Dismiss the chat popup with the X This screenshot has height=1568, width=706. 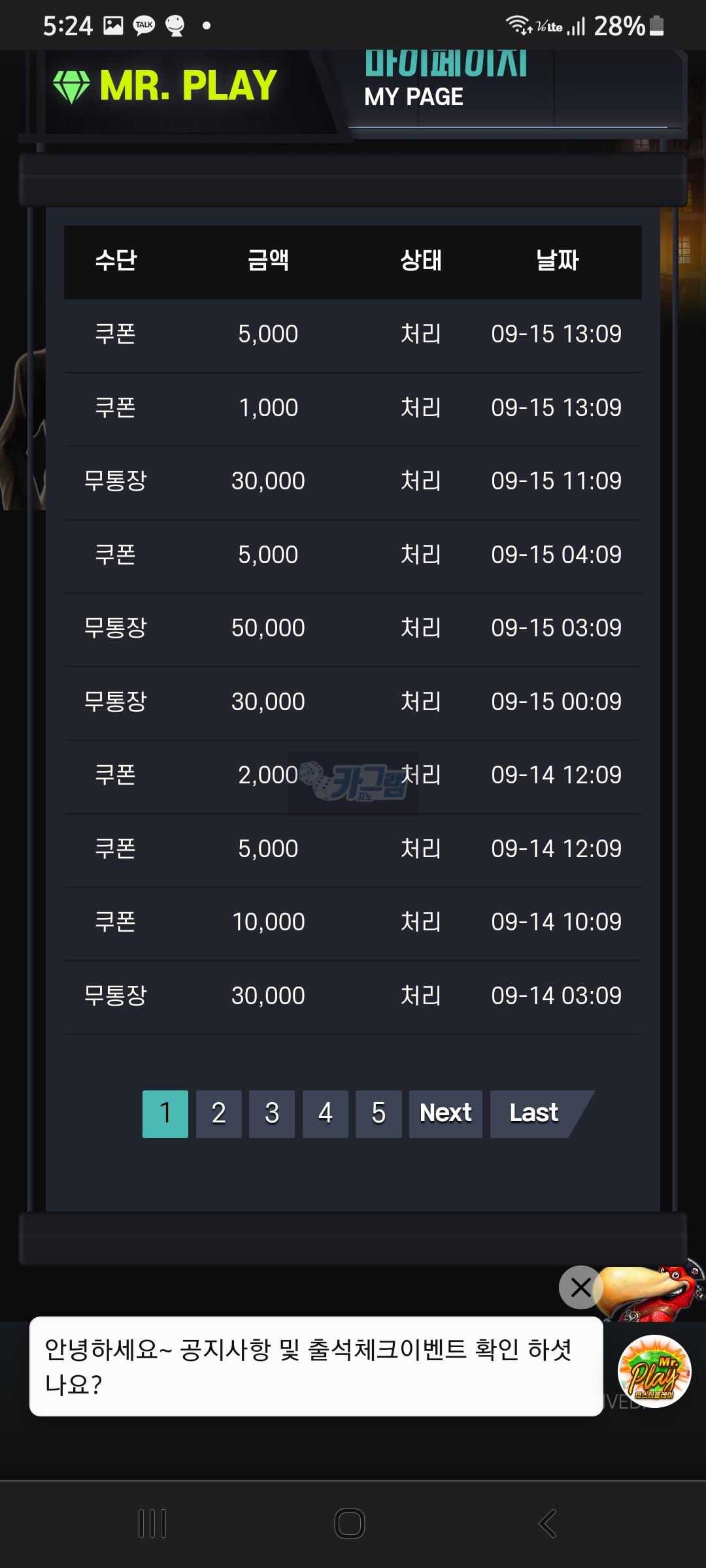tap(580, 1287)
